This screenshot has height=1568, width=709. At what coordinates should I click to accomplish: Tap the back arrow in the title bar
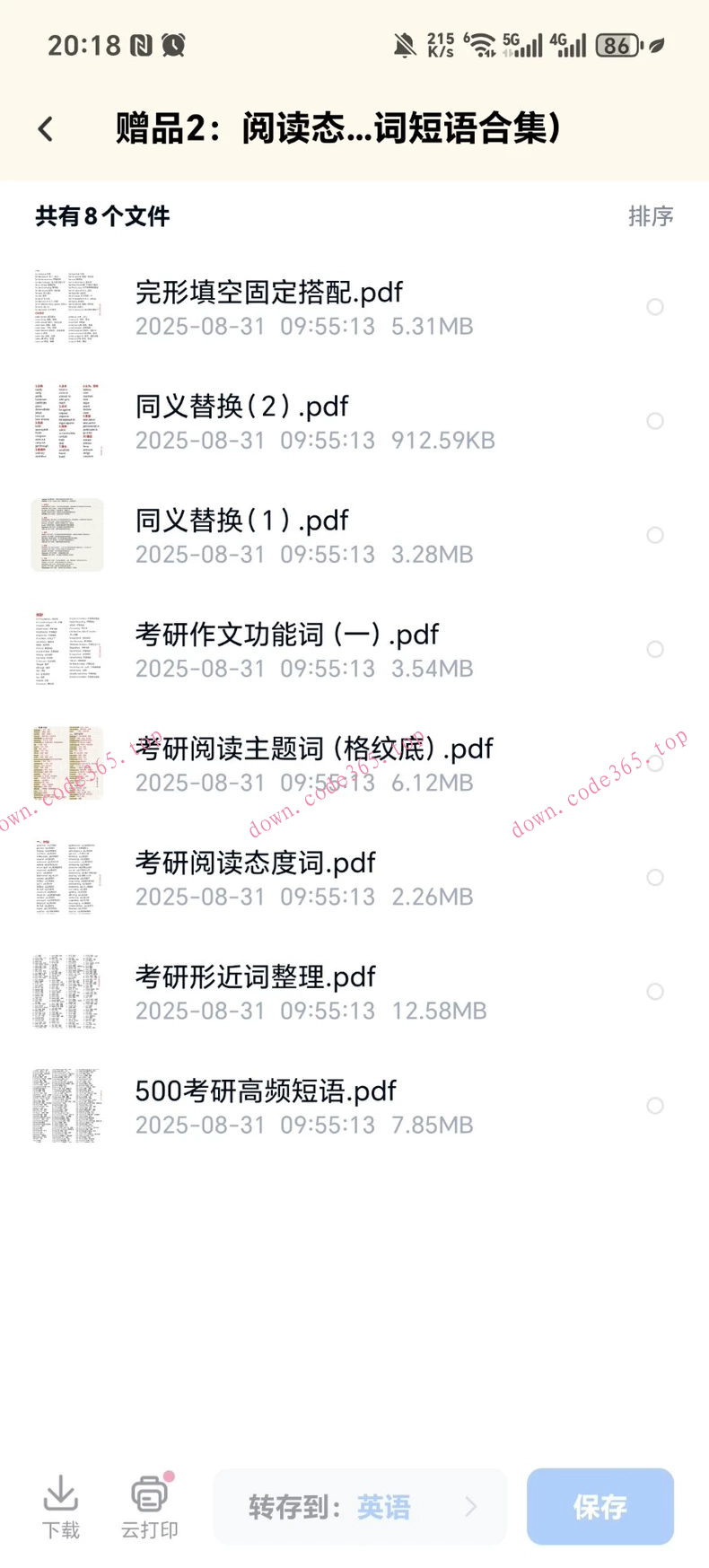44,128
